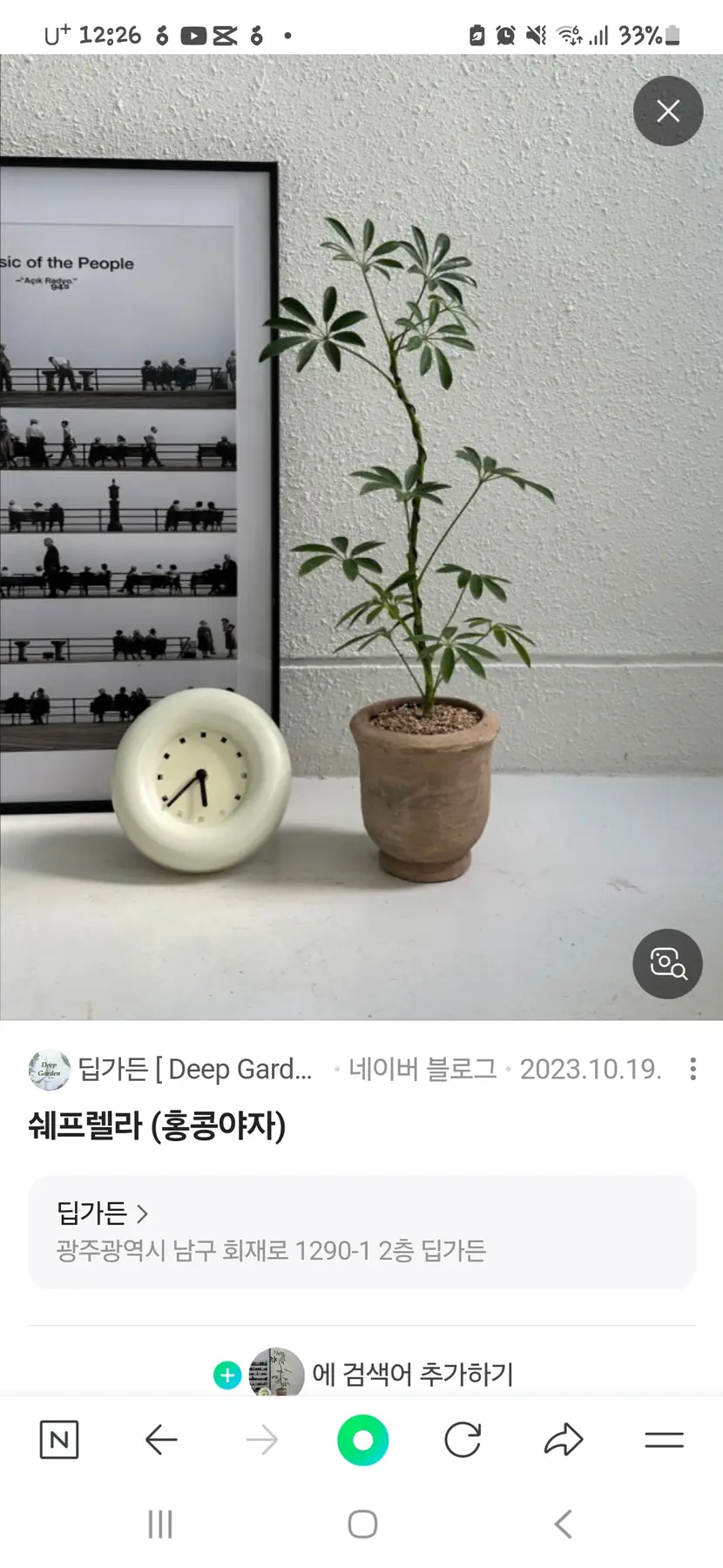Viewport: 723px width, 1568px height.
Task: Open the three-dot options menu for the post
Action: (x=693, y=1069)
